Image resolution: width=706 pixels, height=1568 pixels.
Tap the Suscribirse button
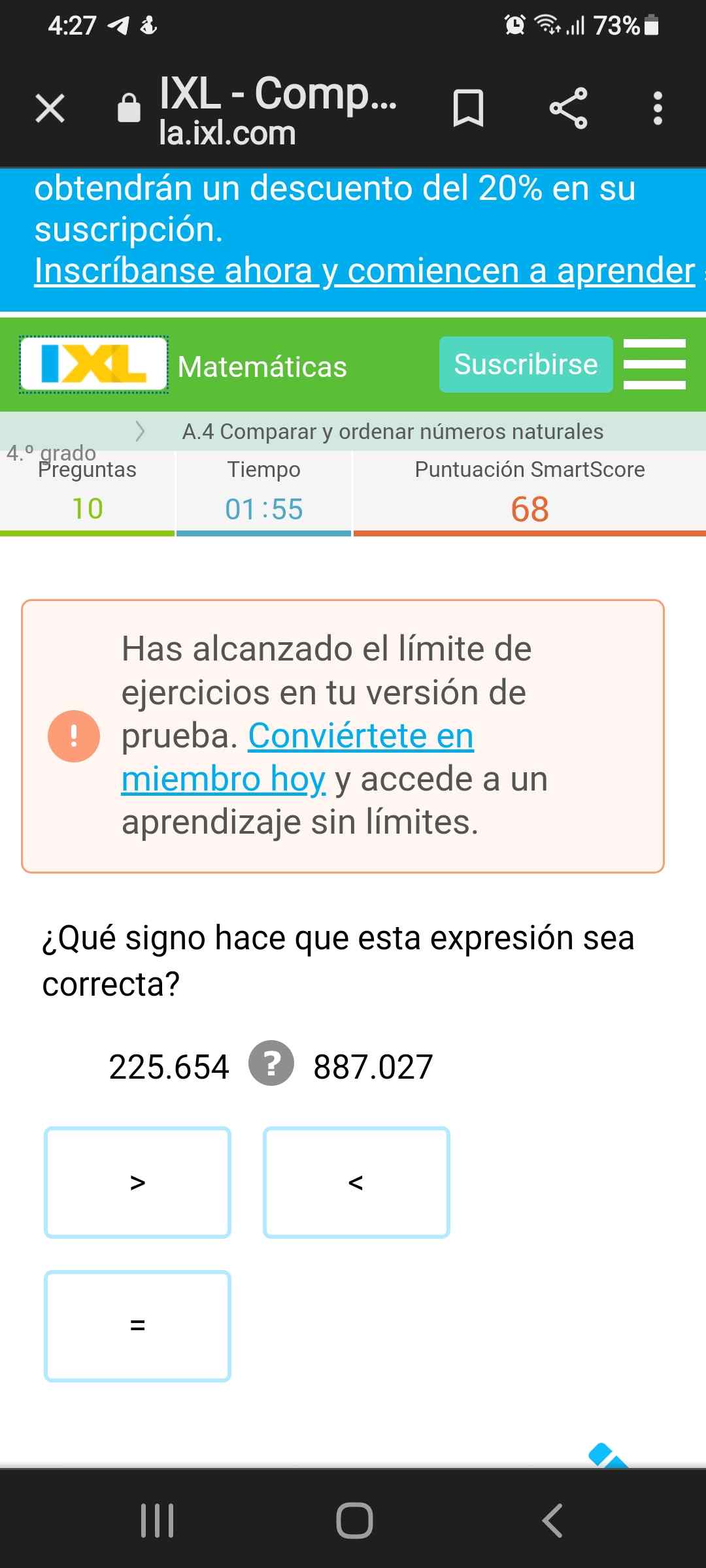click(x=526, y=365)
